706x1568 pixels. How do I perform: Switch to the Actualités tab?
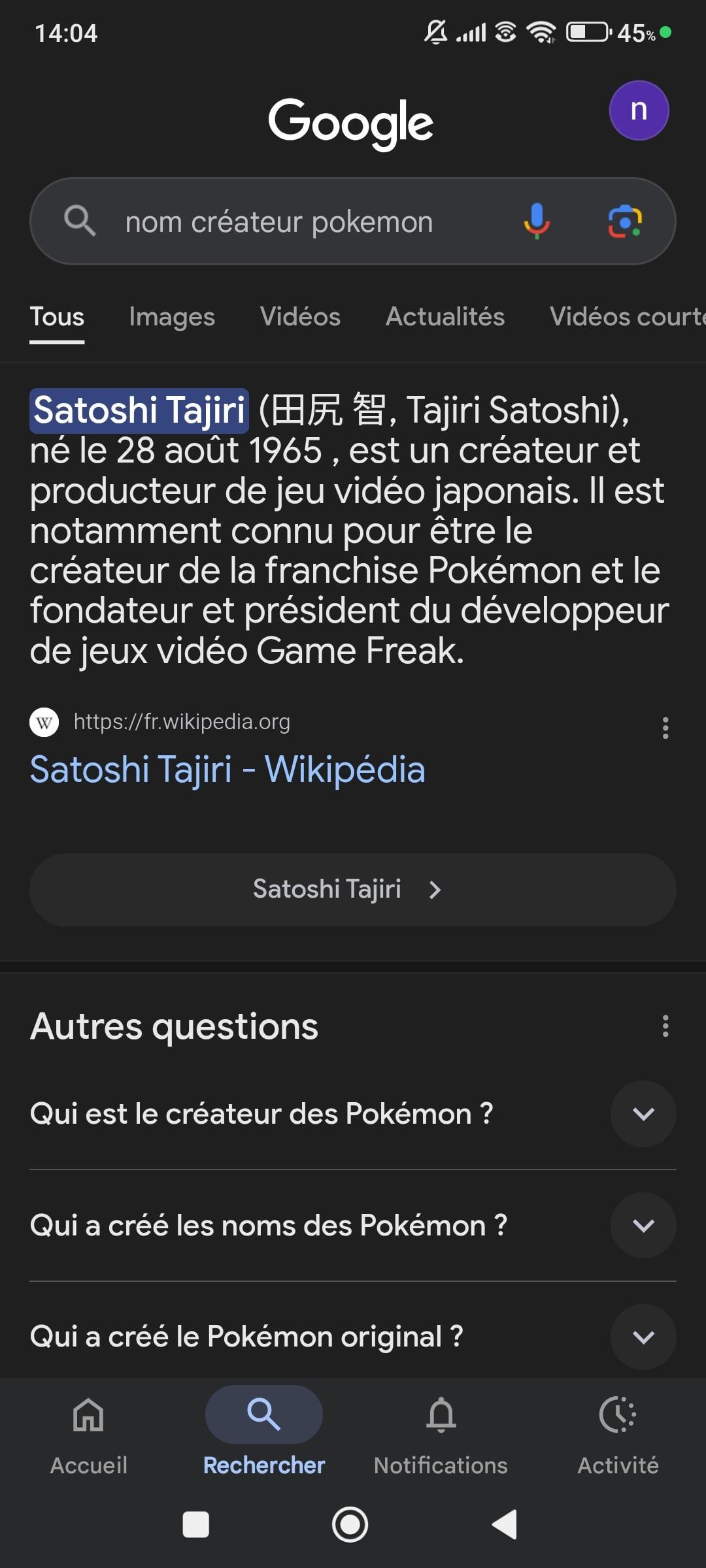click(445, 317)
